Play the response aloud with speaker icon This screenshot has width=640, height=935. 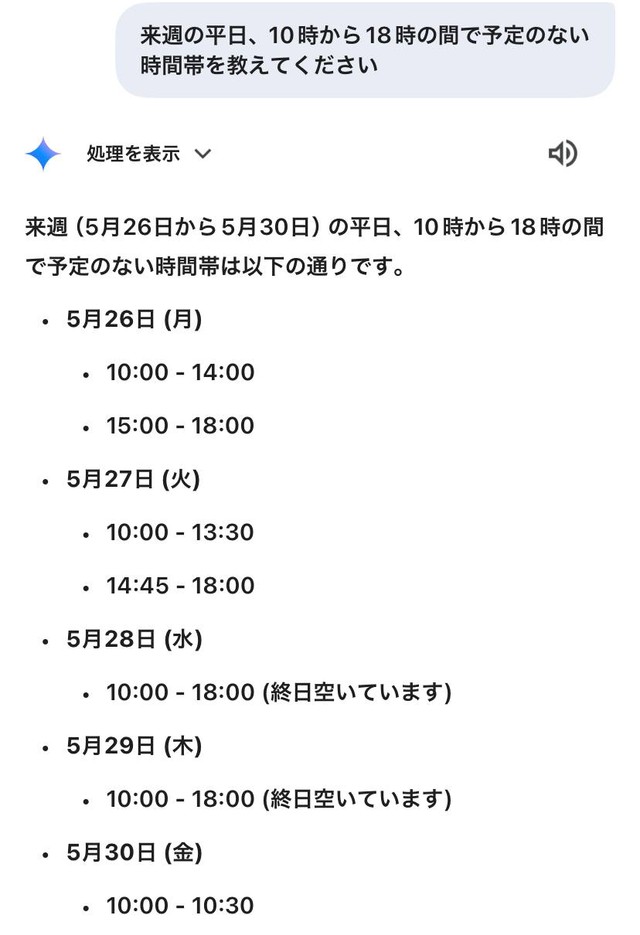[563, 153]
